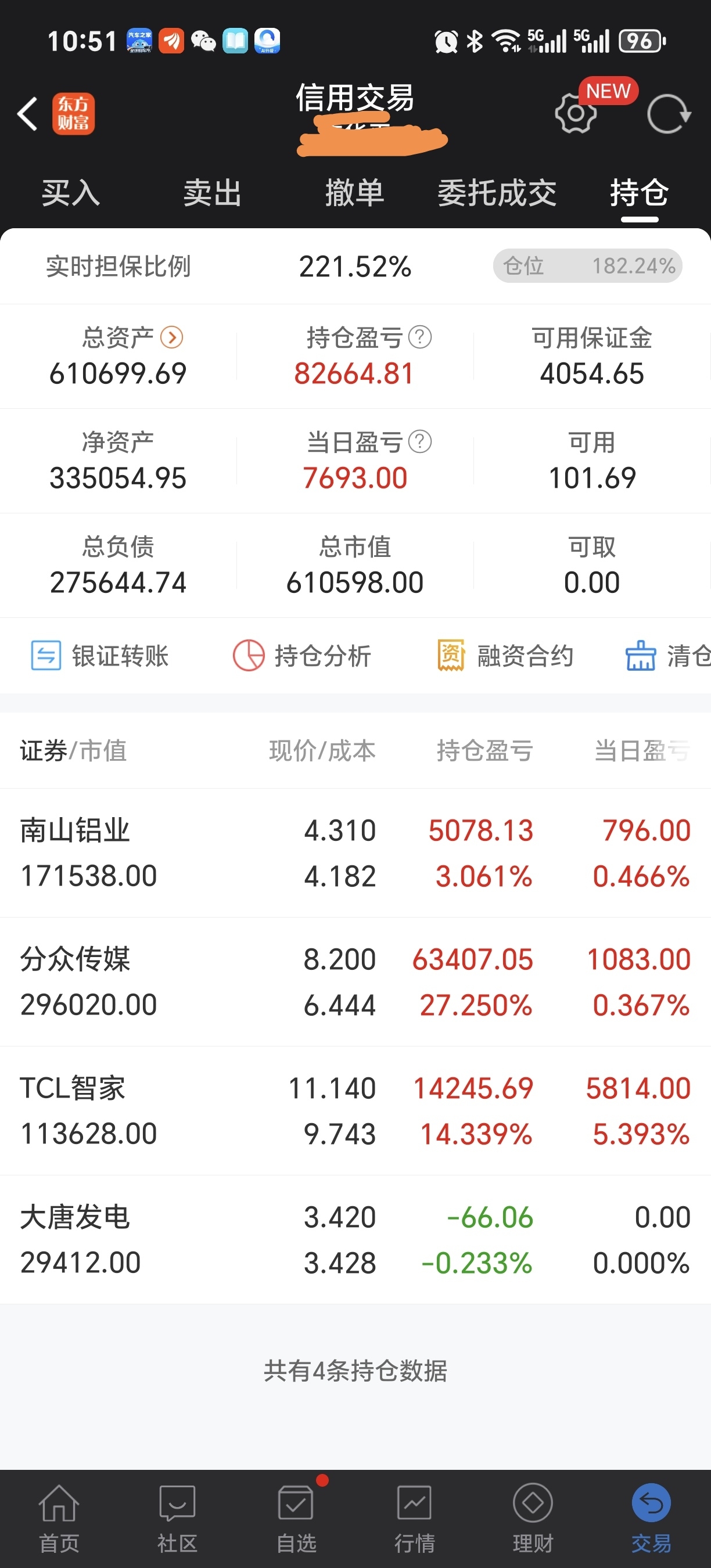Go back with the top-left arrow
The width and height of the screenshot is (711, 1568).
point(27,114)
